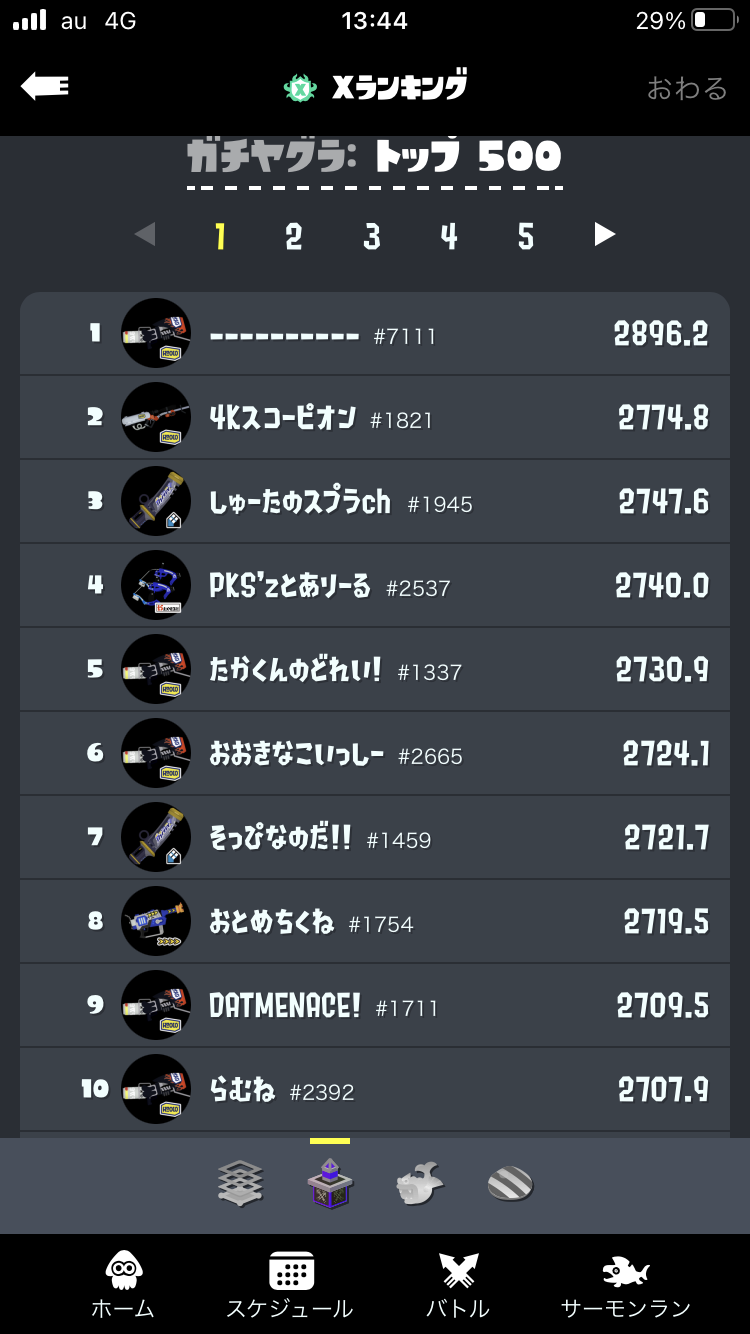The height and width of the screenshot is (1334, 750).
Task: View おとめちくね's details
Action: click(375, 922)
